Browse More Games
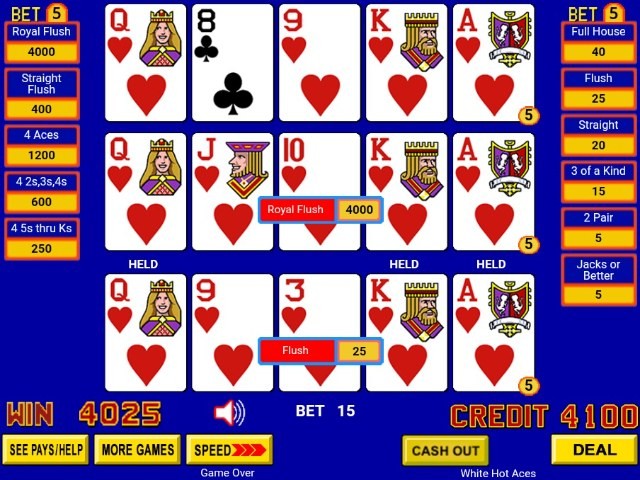 pyautogui.click(x=138, y=449)
